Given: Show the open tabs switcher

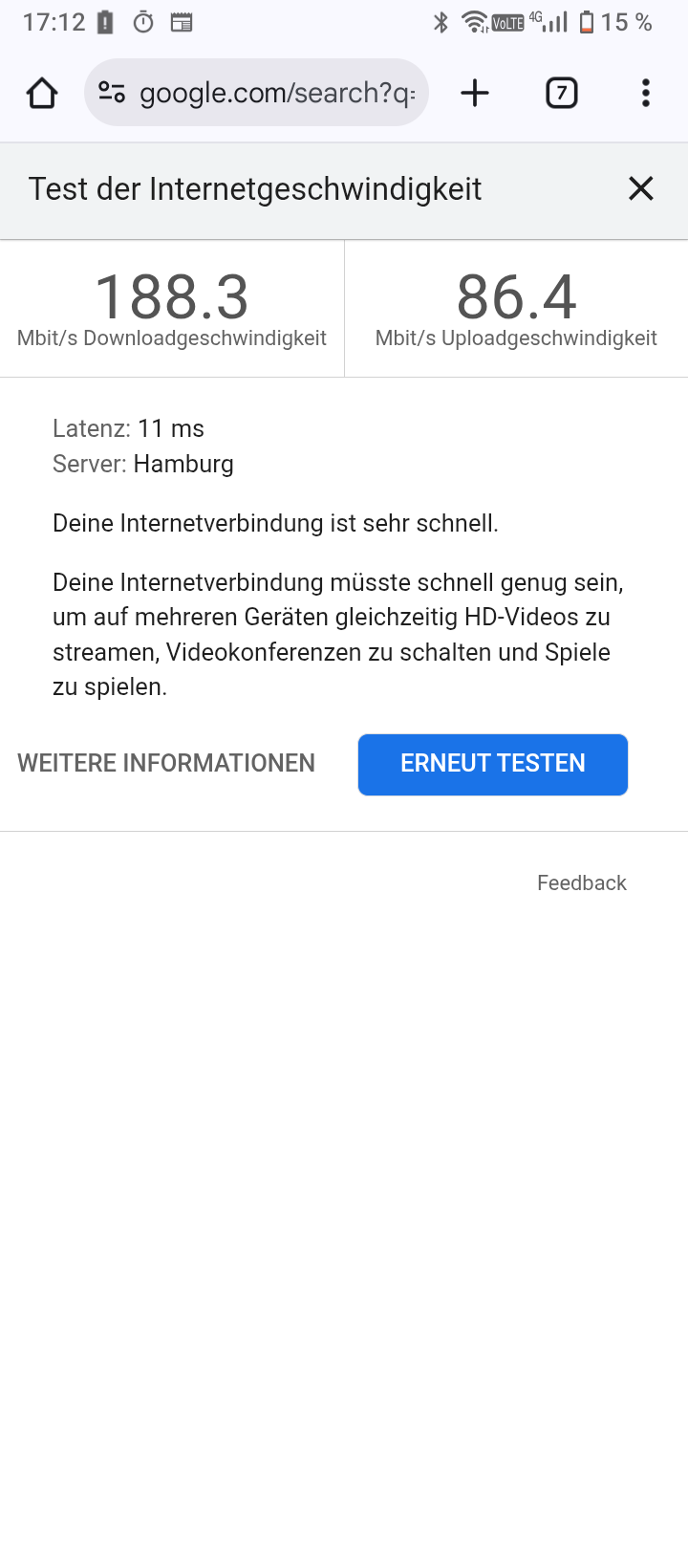Looking at the screenshot, I should click(562, 93).
